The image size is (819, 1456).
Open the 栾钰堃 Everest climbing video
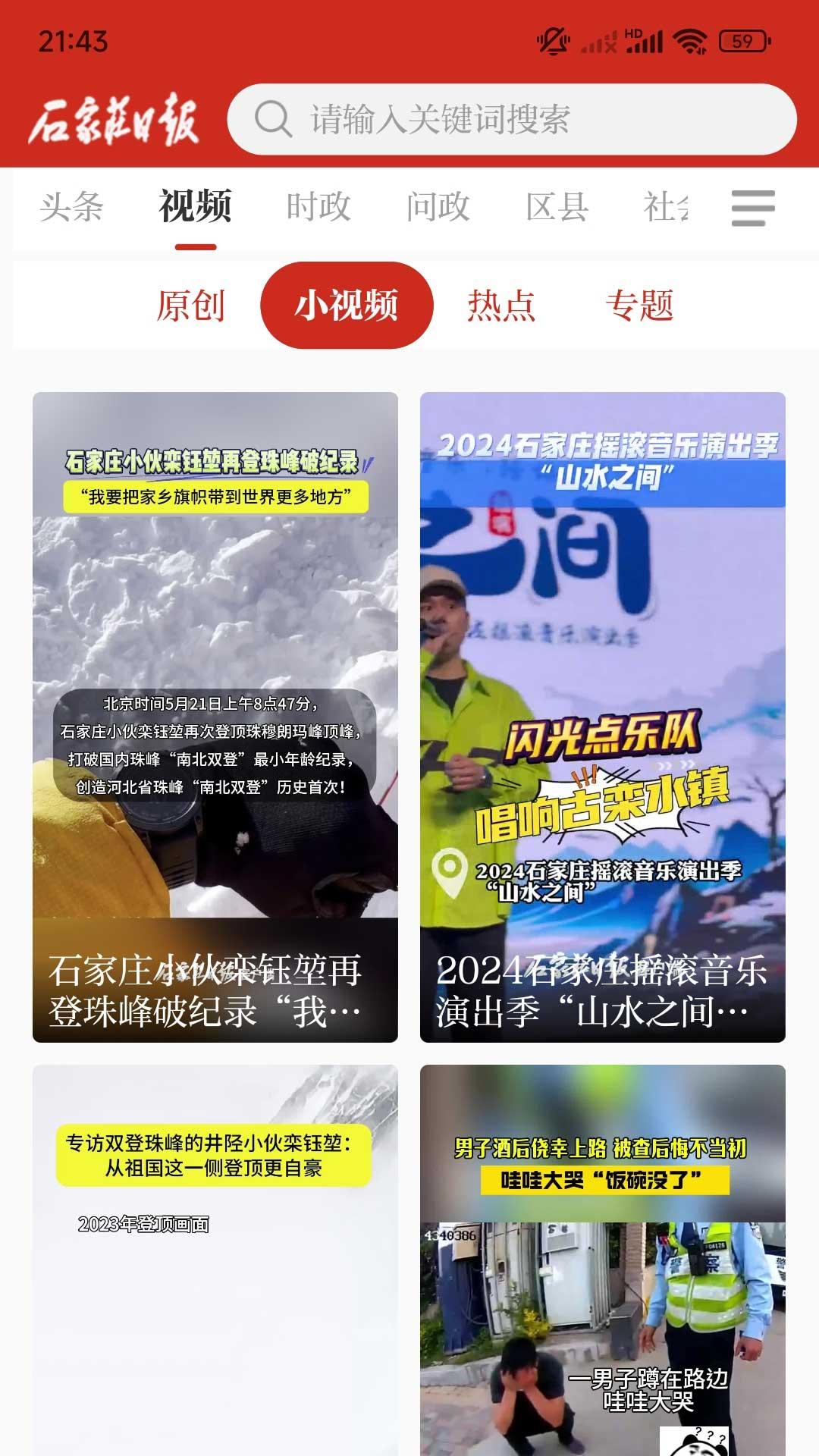(x=215, y=713)
